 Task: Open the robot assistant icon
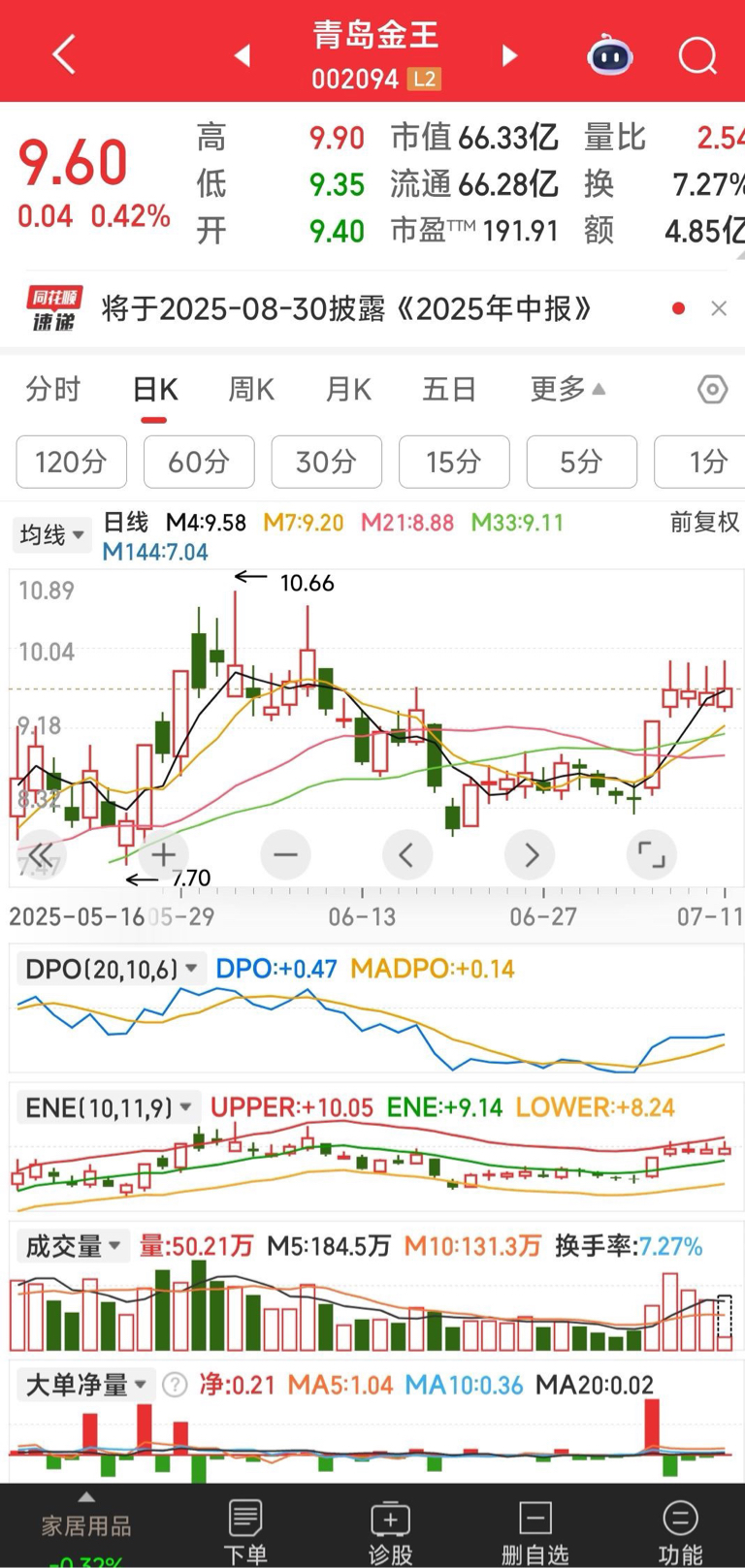pyautogui.click(x=610, y=55)
